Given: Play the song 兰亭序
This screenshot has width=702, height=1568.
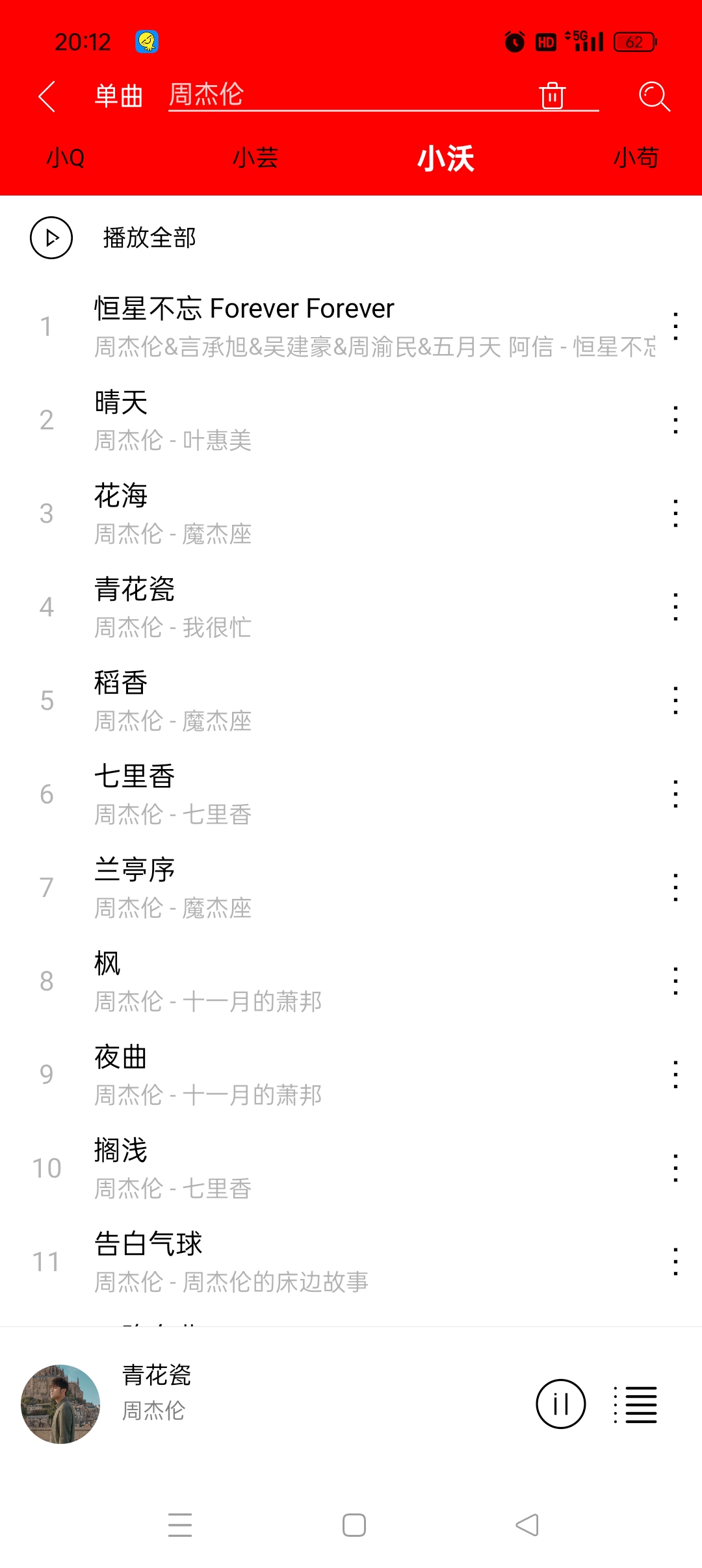Looking at the screenshot, I should [325, 887].
